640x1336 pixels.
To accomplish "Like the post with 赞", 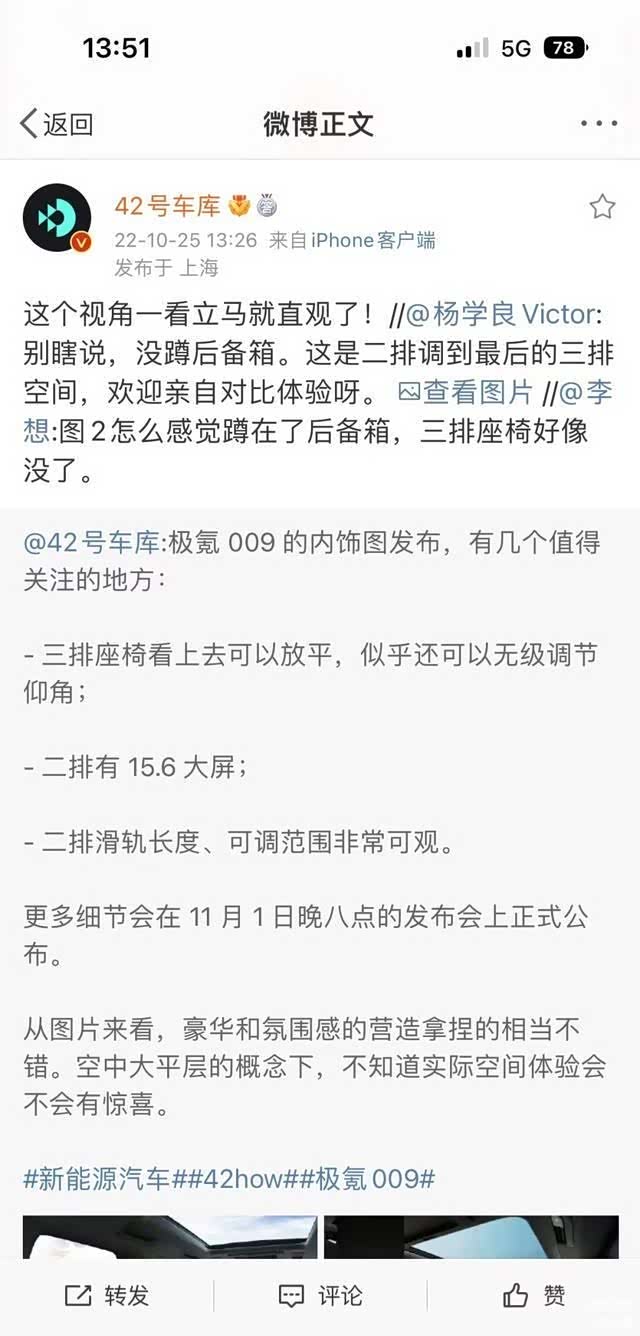I will tap(534, 1296).
